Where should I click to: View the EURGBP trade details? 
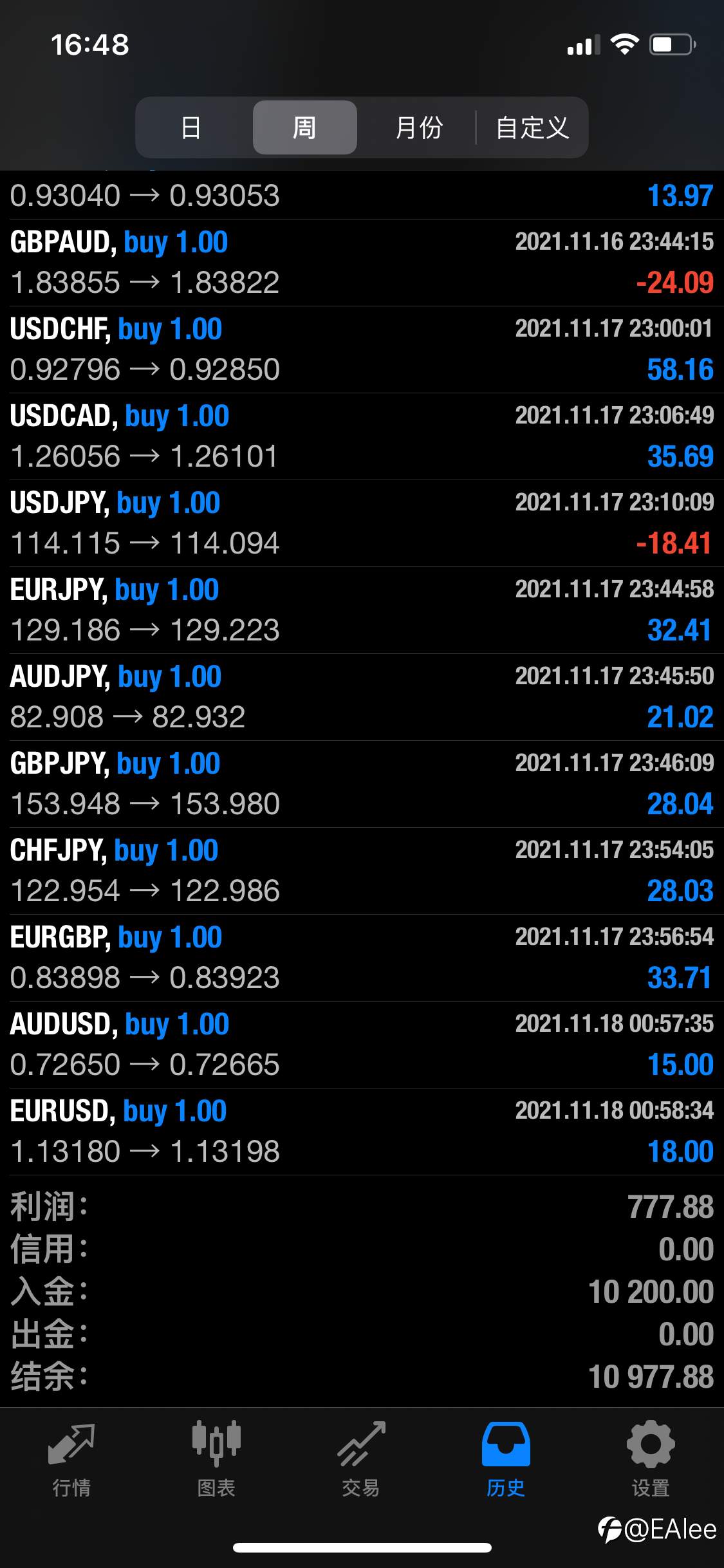362,958
